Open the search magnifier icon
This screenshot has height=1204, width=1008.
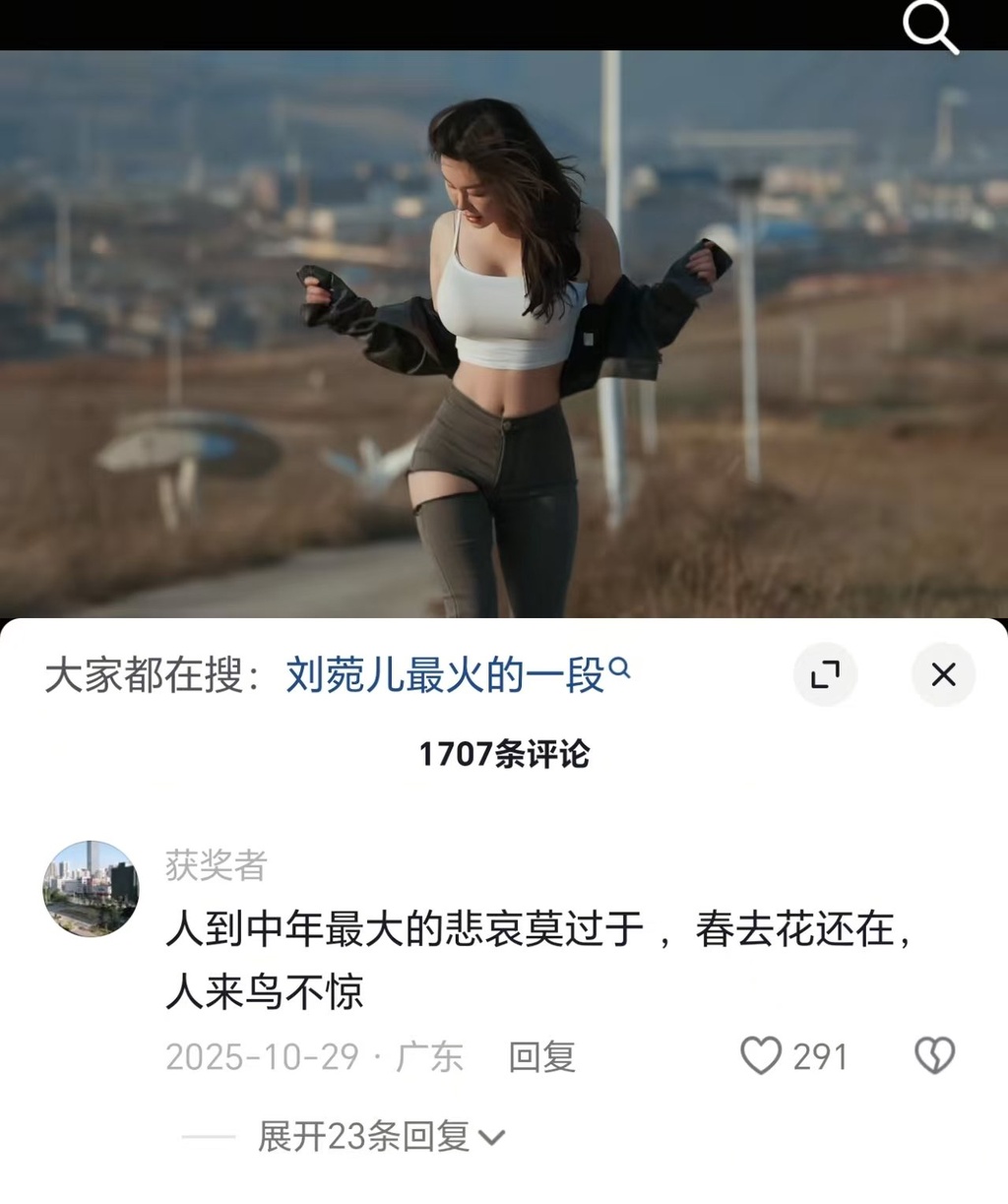(929, 27)
